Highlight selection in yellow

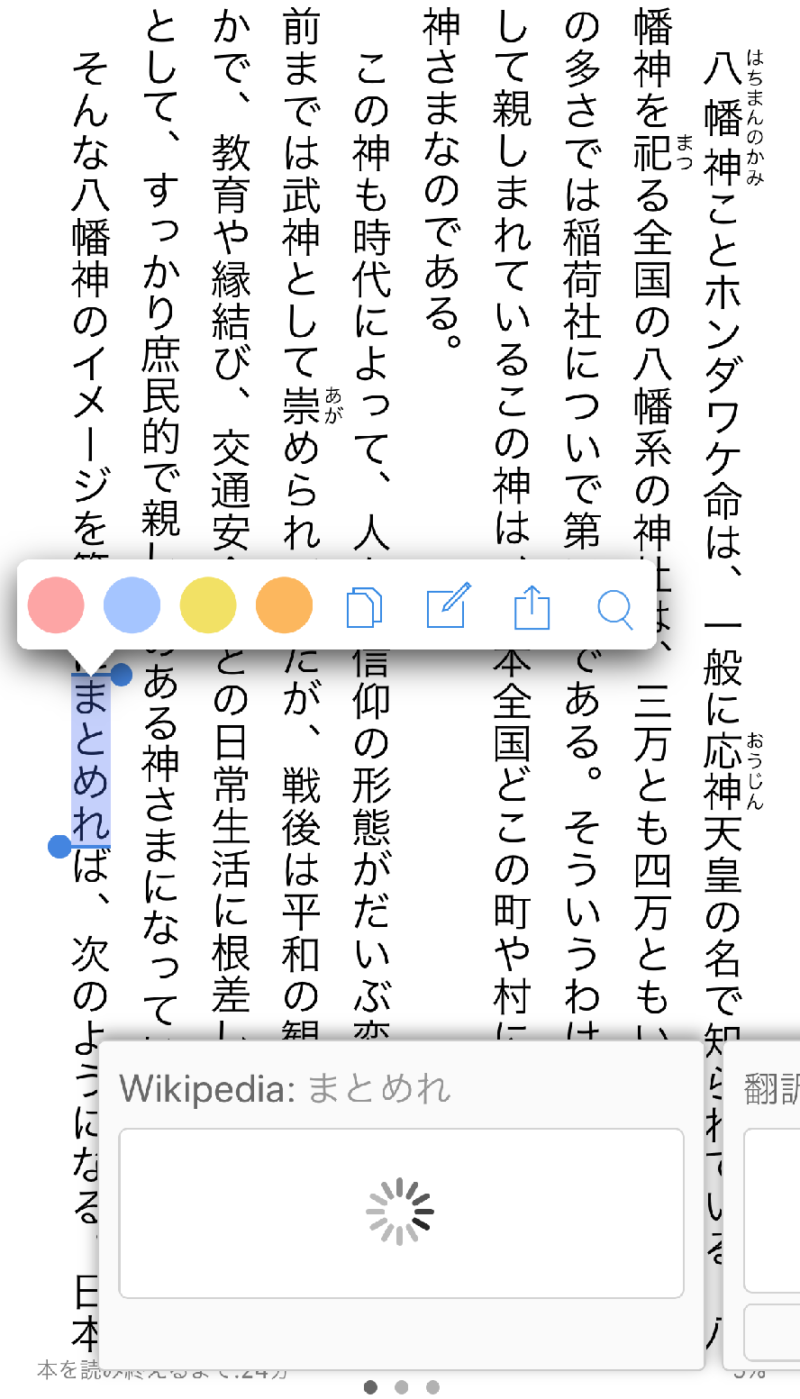point(208,605)
